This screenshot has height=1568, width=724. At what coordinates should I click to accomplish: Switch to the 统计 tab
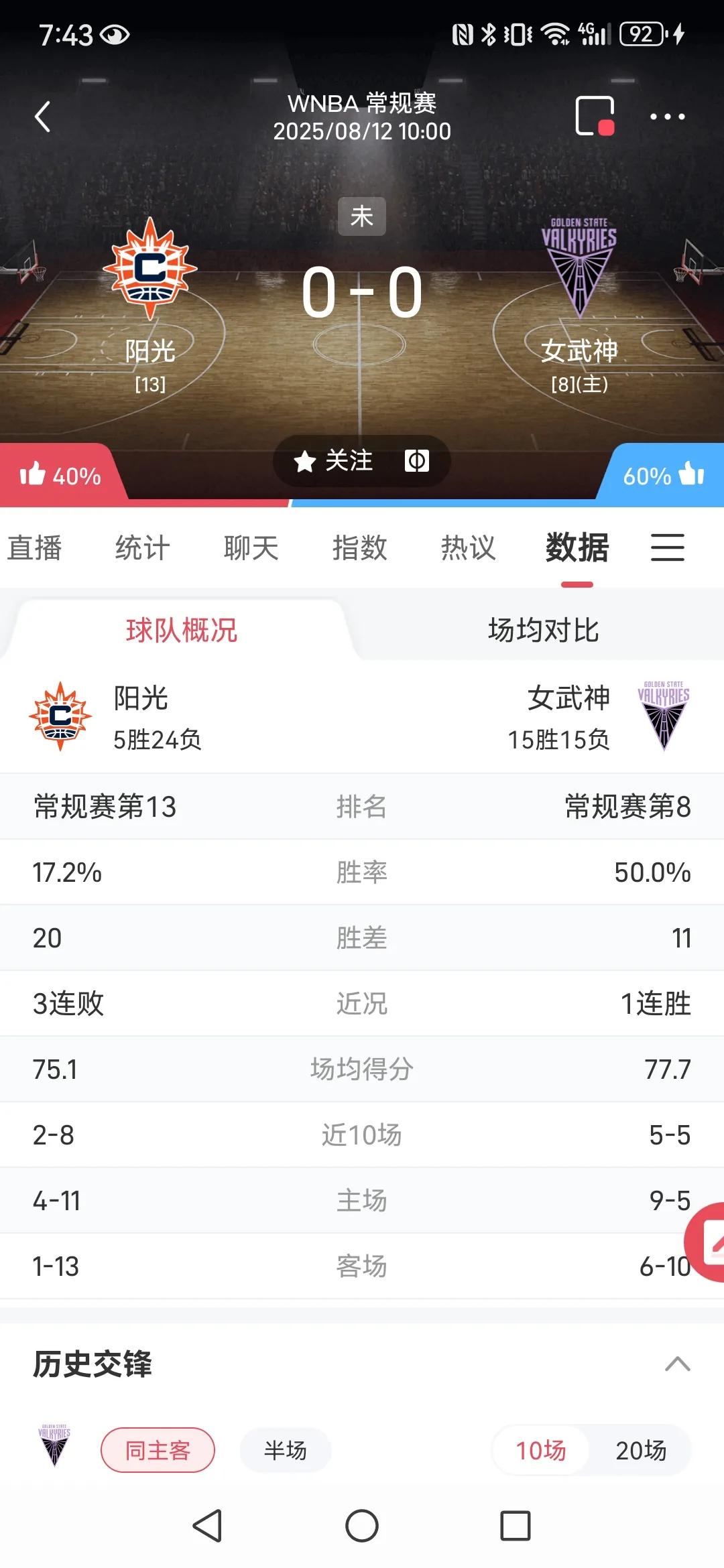[143, 547]
